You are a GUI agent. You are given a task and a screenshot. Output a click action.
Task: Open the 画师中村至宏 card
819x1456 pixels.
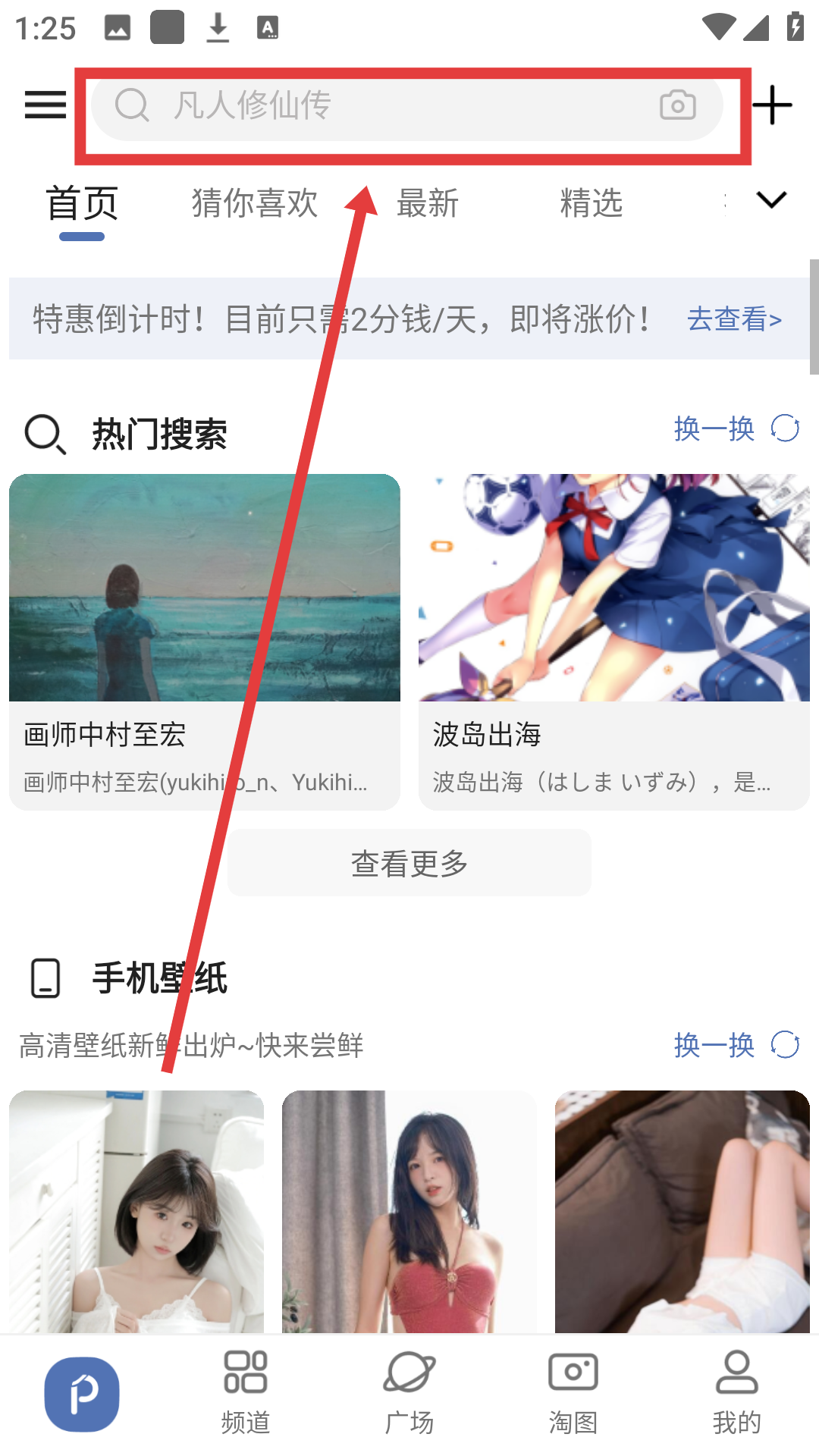(x=205, y=641)
